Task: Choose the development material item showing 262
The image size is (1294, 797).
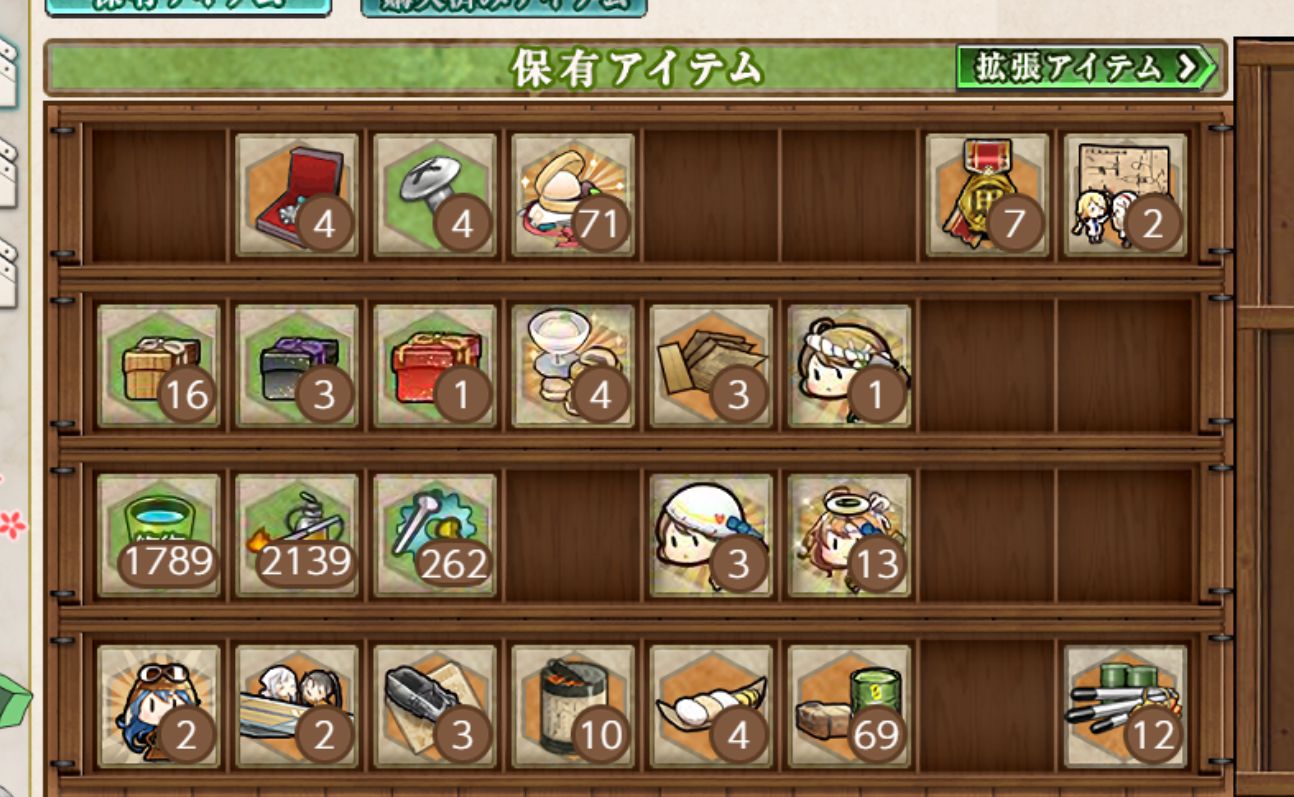Action: click(x=435, y=536)
